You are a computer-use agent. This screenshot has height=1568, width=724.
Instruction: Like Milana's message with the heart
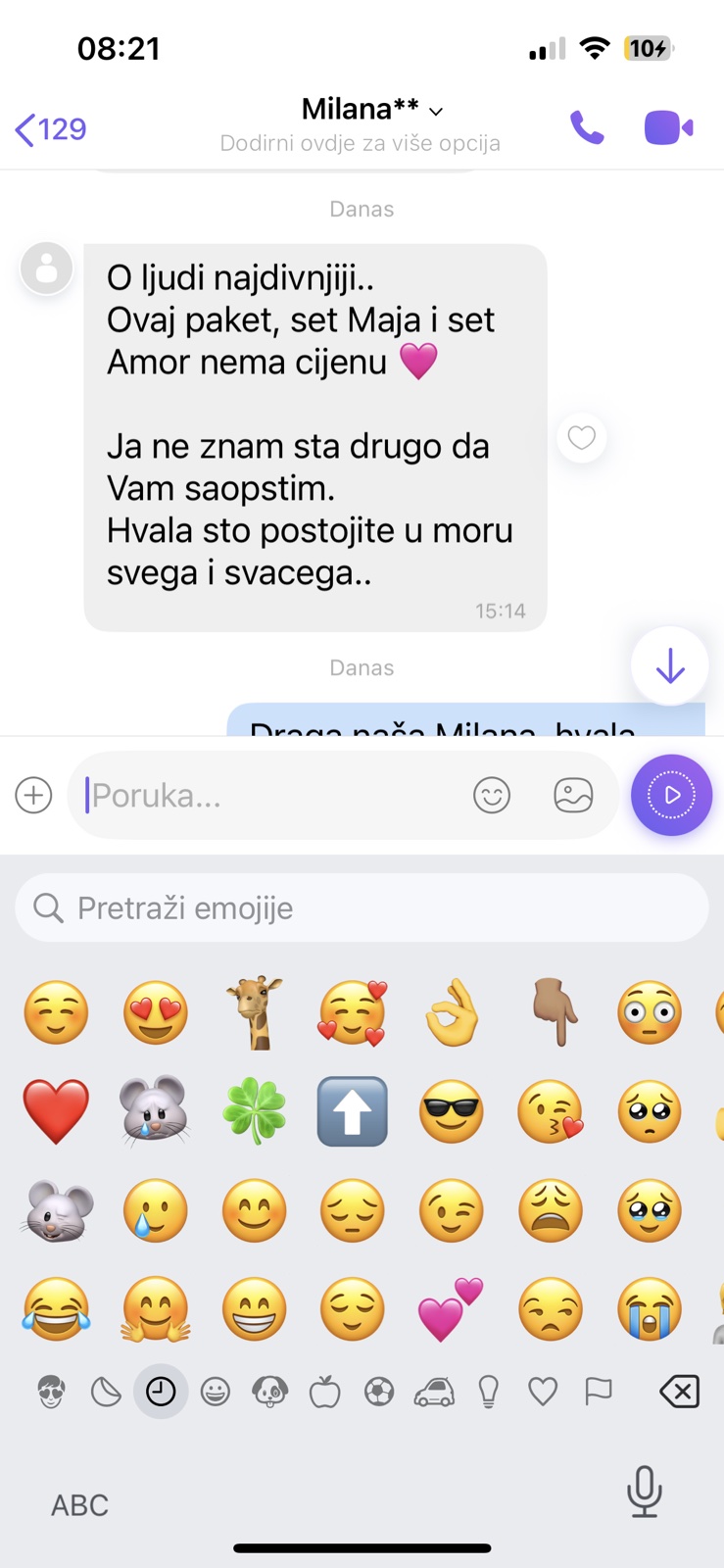581,437
